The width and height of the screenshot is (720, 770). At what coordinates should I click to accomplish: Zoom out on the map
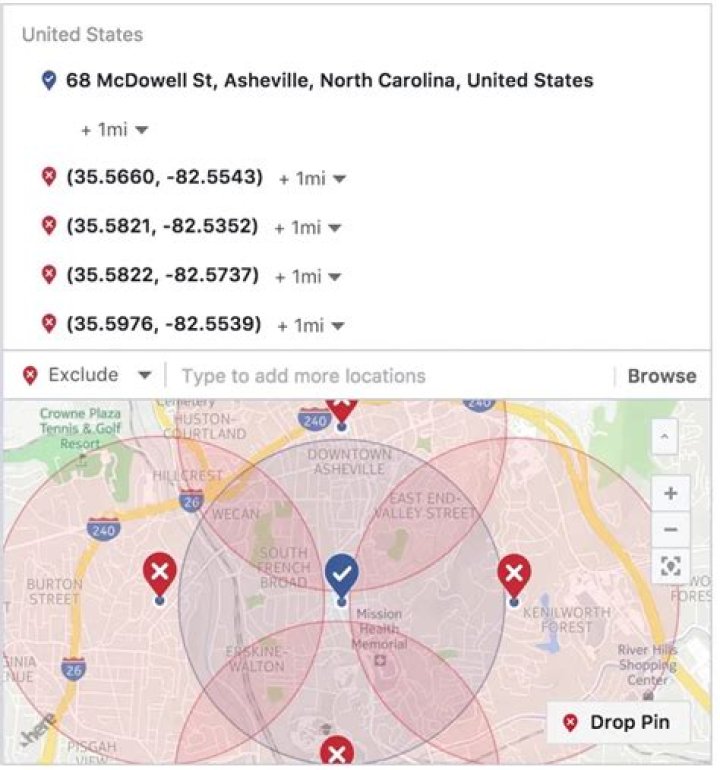(x=670, y=529)
